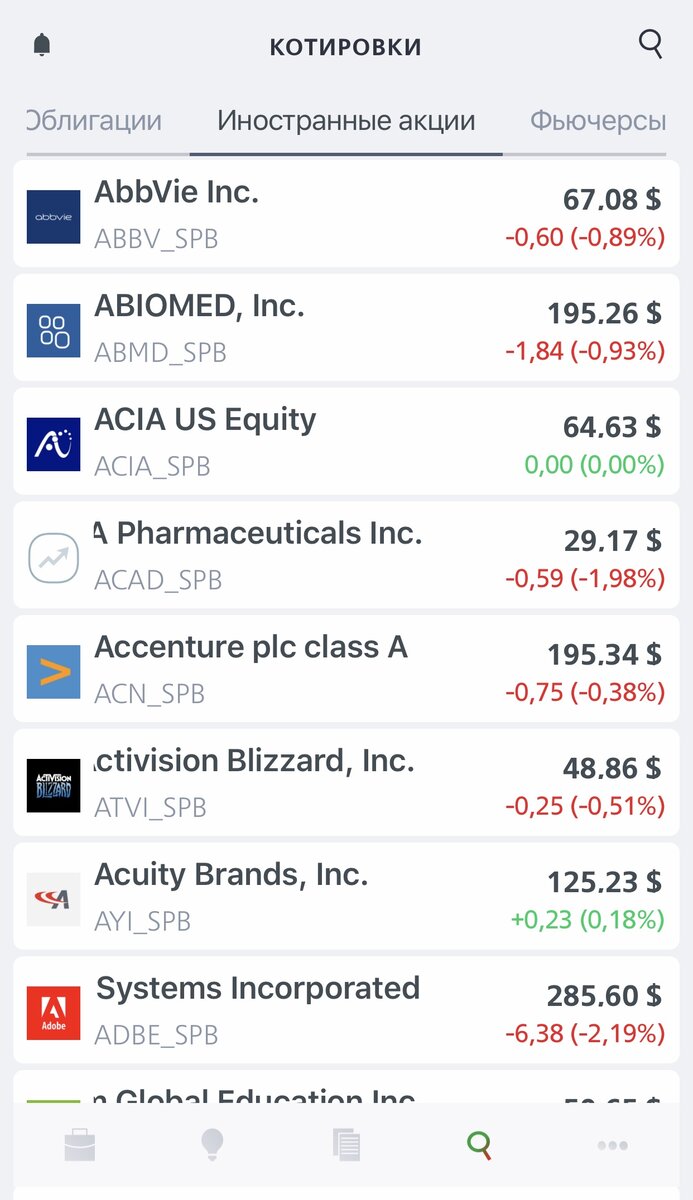The height and width of the screenshot is (1200, 693).
Task: Switch to the Облигации tab
Action: pyautogui.click(x=93, y=122)
